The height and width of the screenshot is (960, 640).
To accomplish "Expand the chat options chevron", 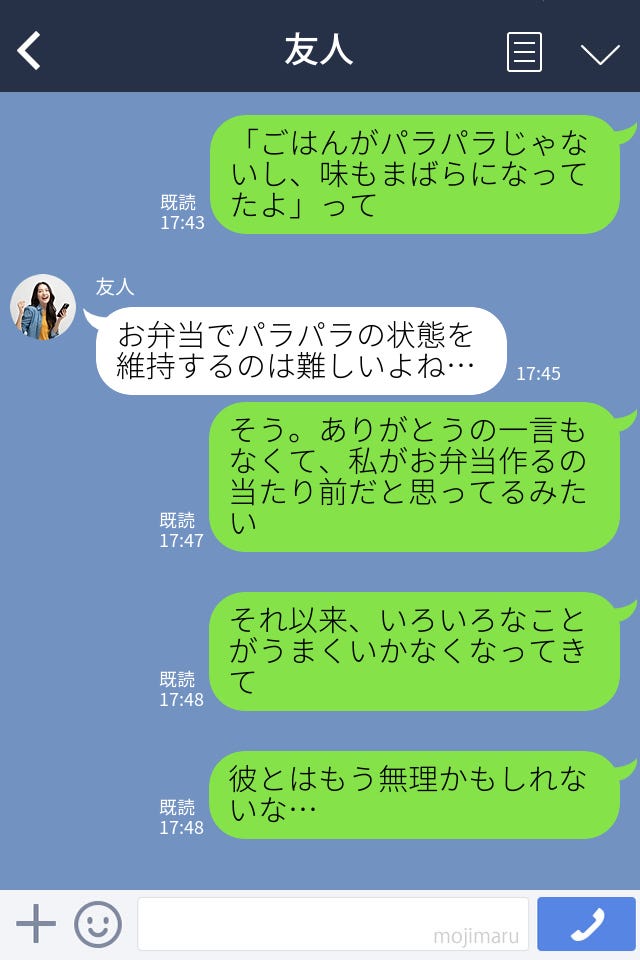I will pos(600,53).
